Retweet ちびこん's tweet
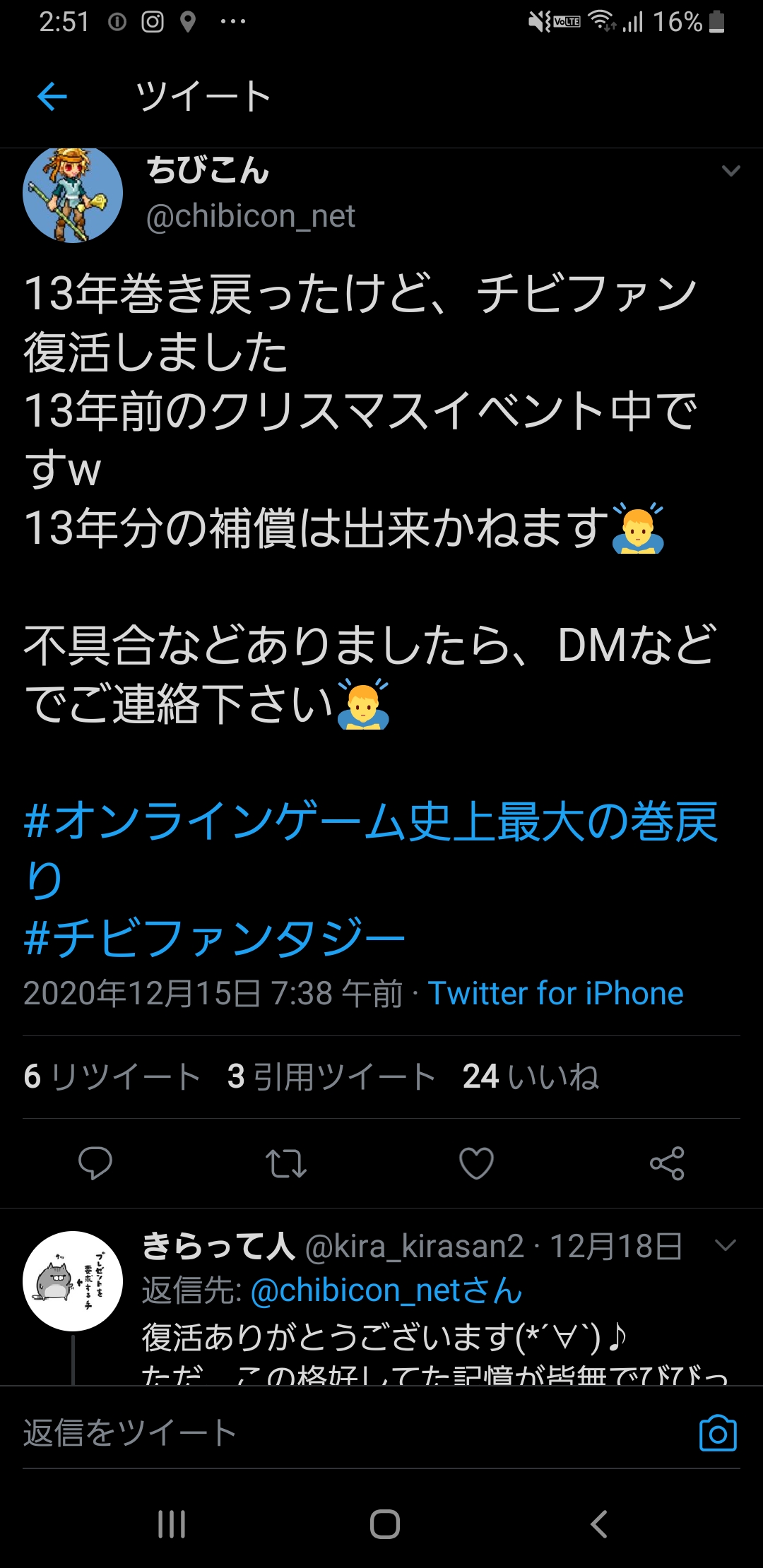763x1568 pixels. [286, 1163]
